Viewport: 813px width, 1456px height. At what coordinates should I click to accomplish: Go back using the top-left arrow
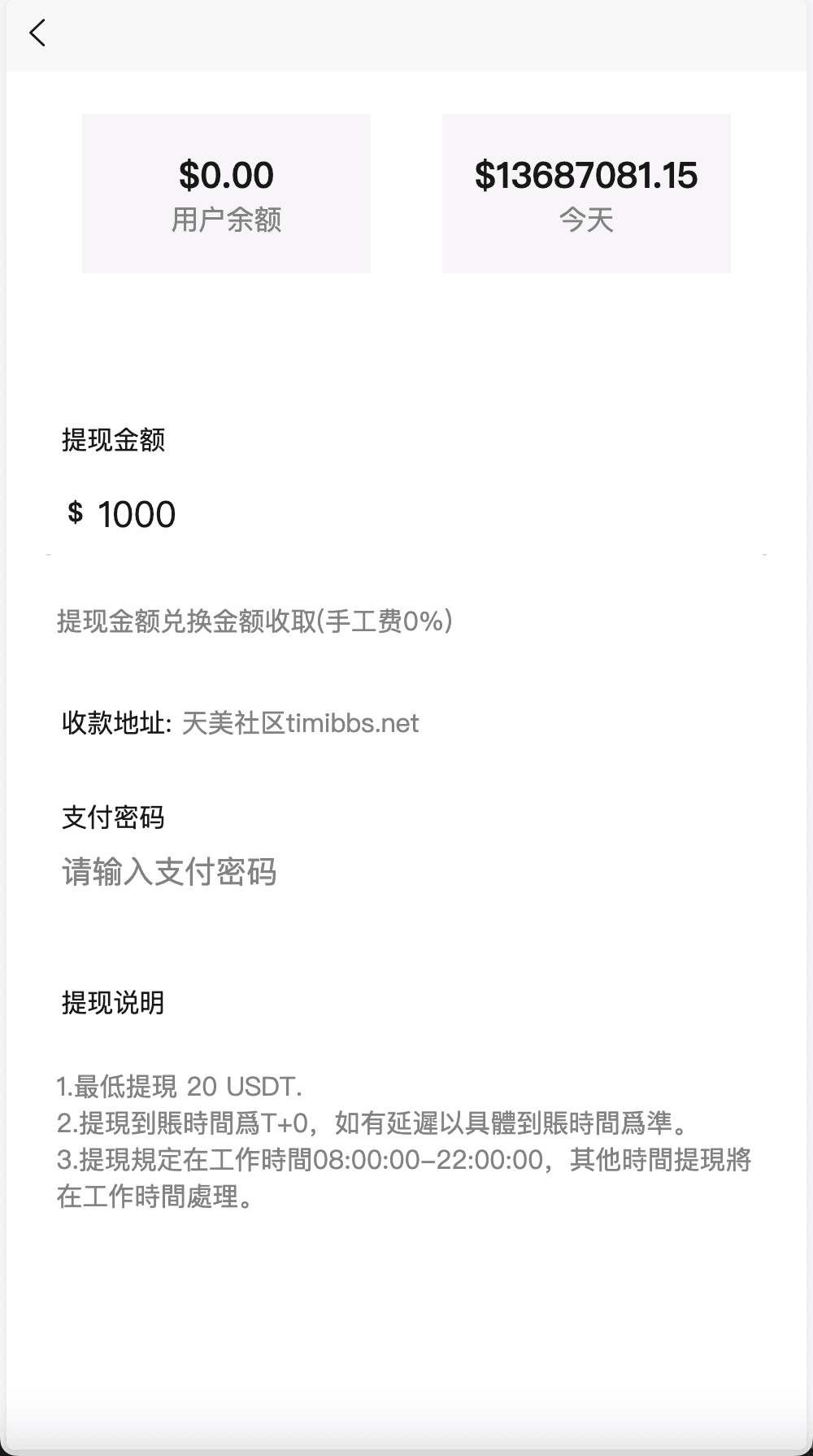coord(37,33)
